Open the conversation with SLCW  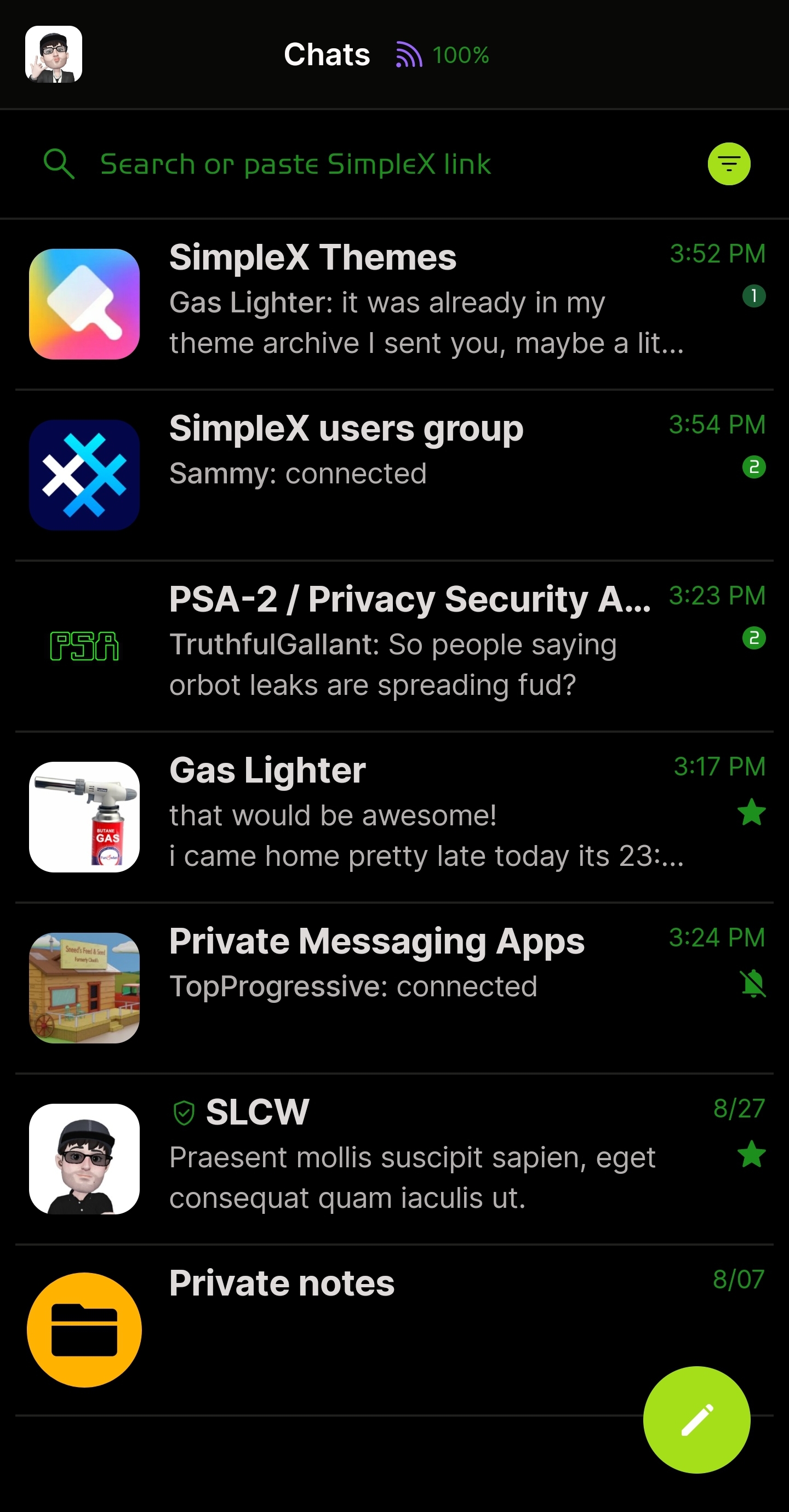point(395,1158)
